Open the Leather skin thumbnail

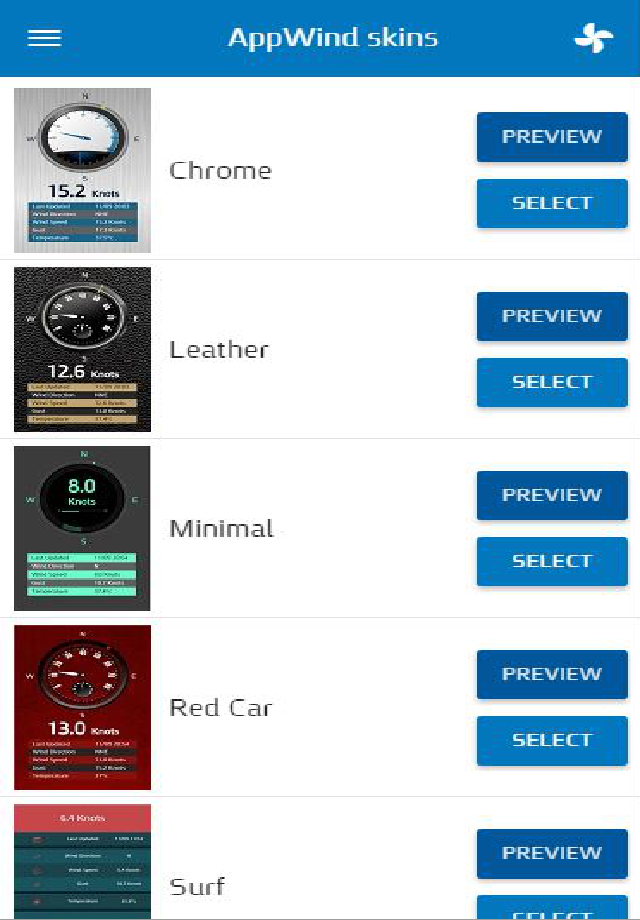83,349
